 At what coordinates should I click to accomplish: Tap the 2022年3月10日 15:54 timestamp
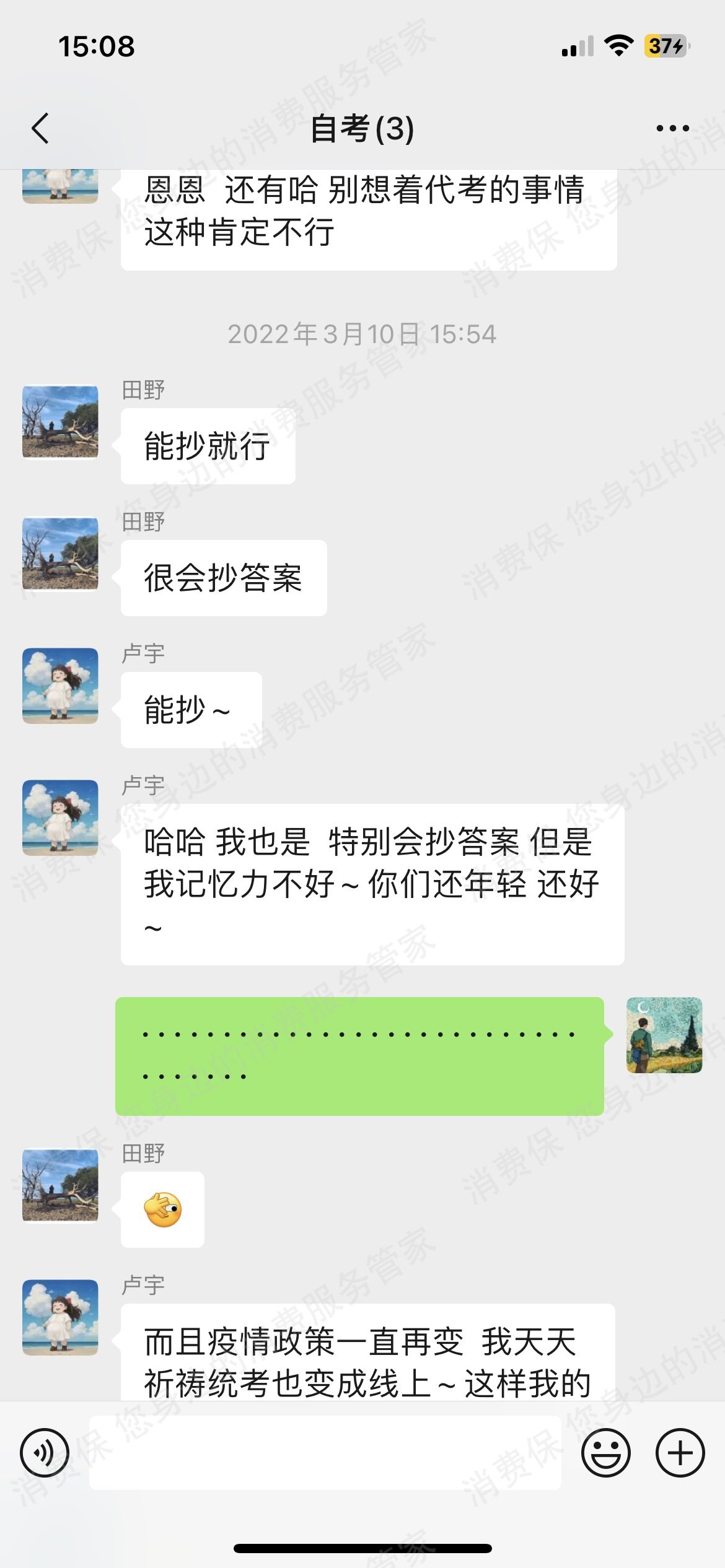coord(362,334)
